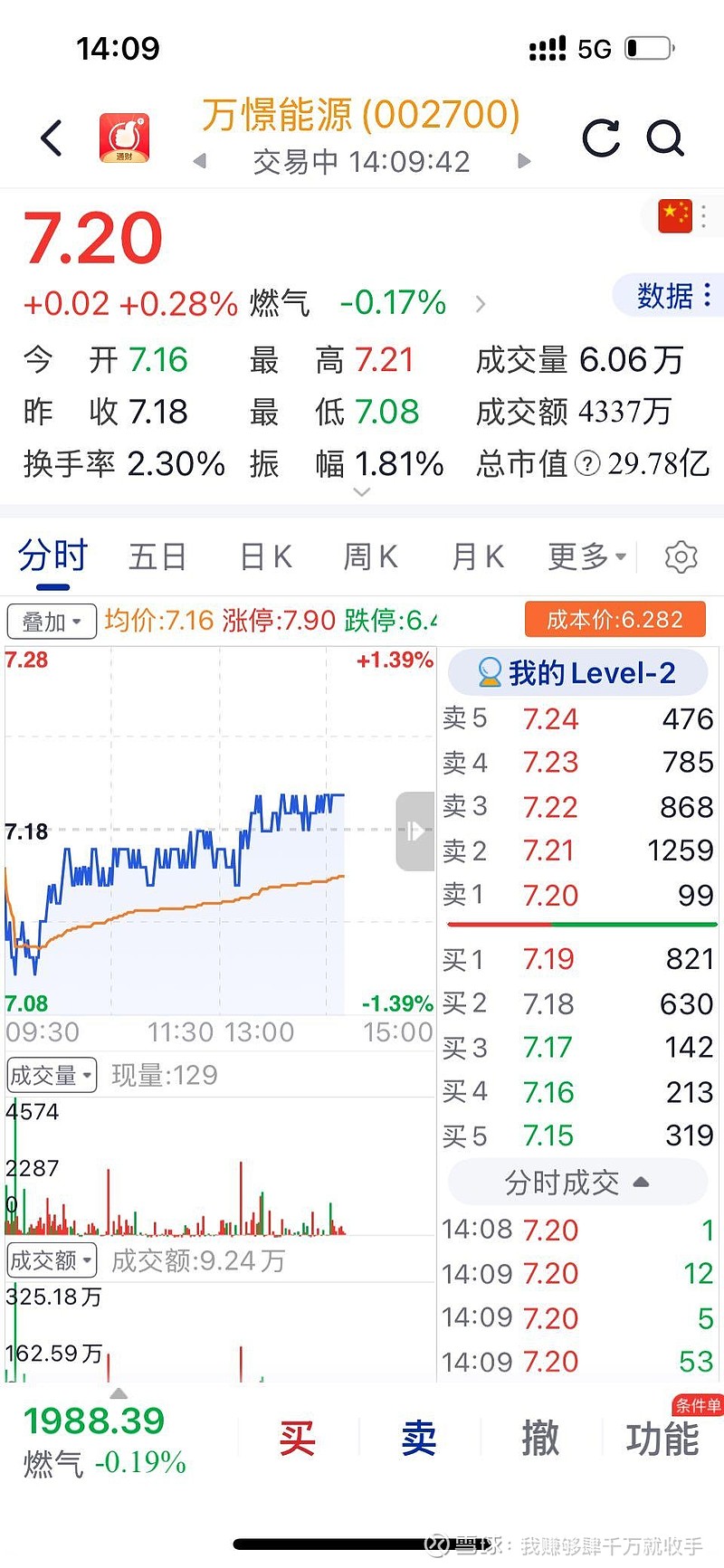Open the three-dot overflow menu
Viewport: 724px width, 1568px height.
click(x=703, y=216)
